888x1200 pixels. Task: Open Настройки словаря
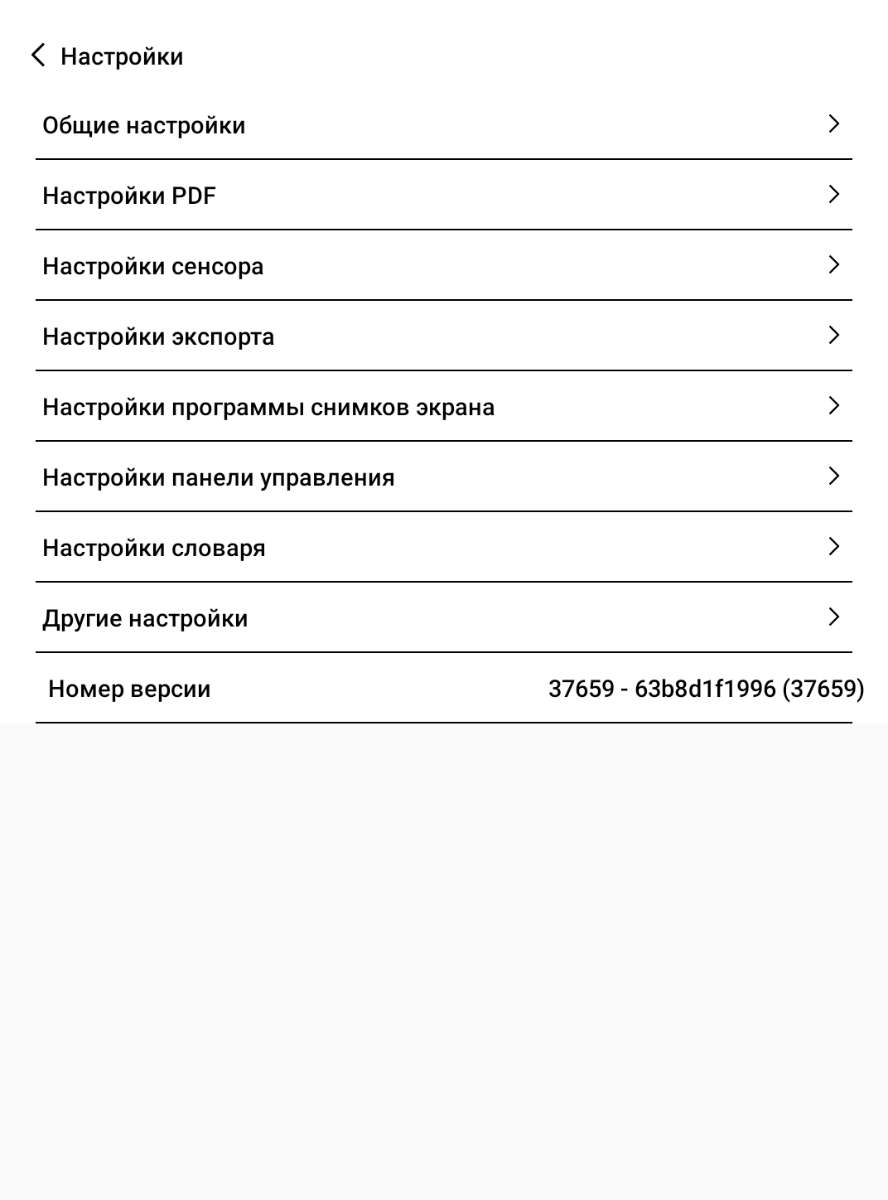click(x=443, y=548)
